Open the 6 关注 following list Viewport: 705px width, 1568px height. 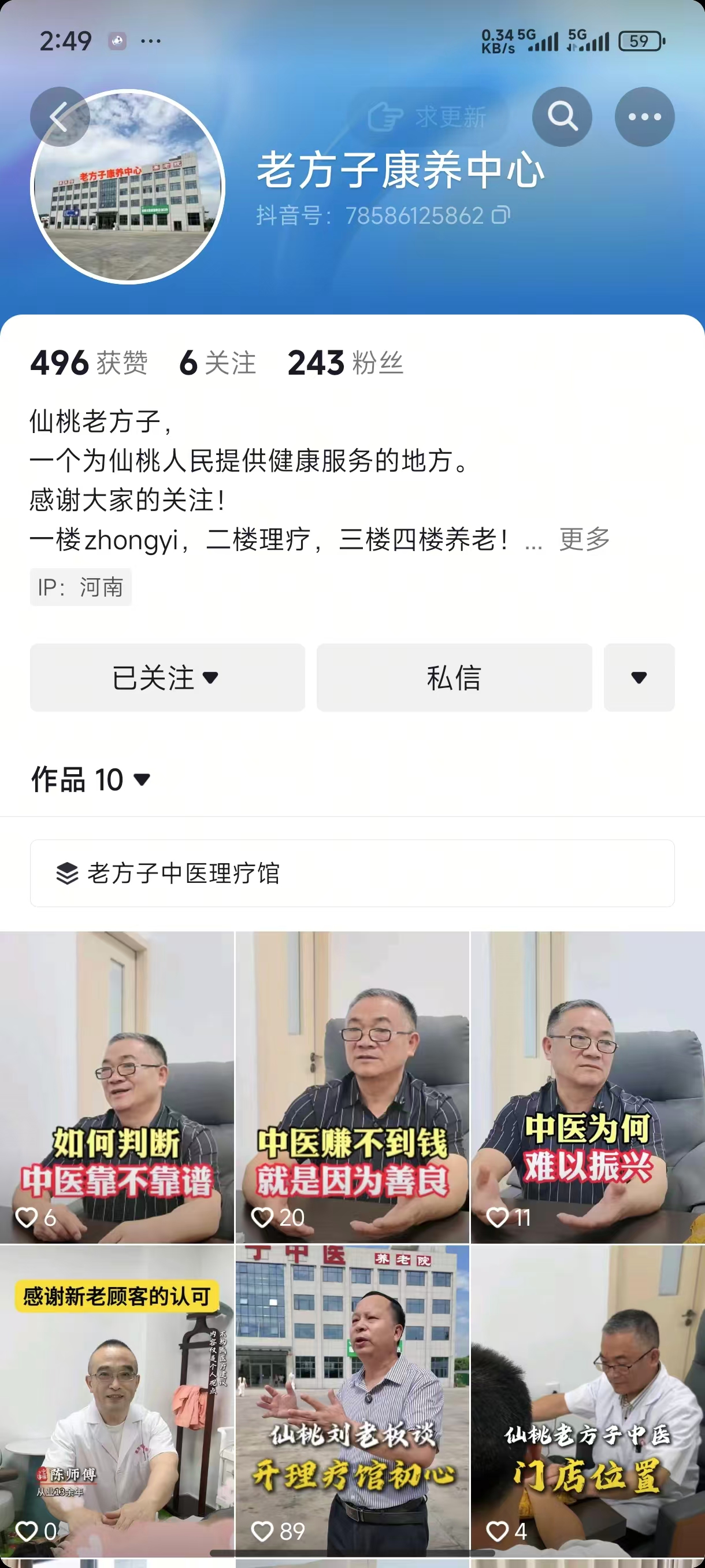[x=217, y=364]
